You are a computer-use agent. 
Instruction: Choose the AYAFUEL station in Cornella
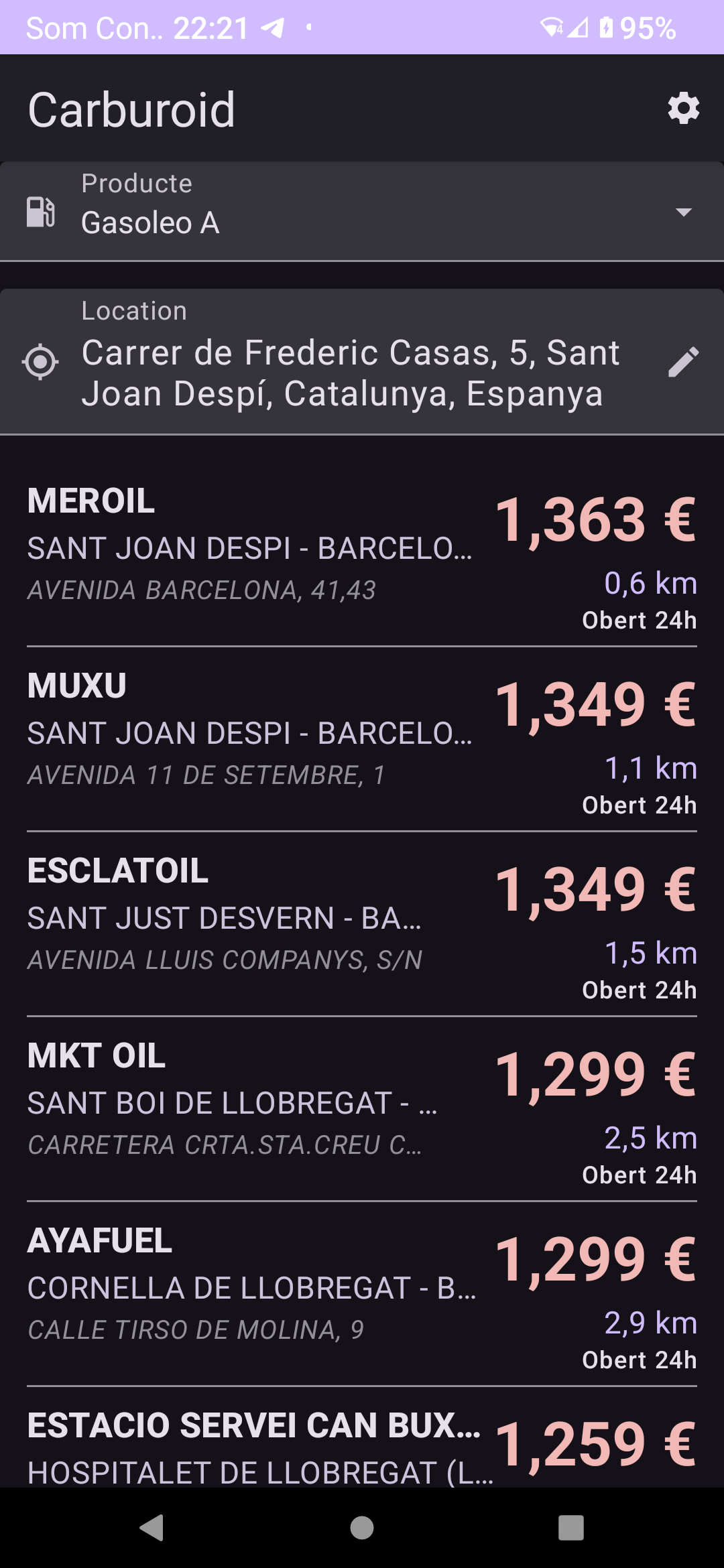362,1293
